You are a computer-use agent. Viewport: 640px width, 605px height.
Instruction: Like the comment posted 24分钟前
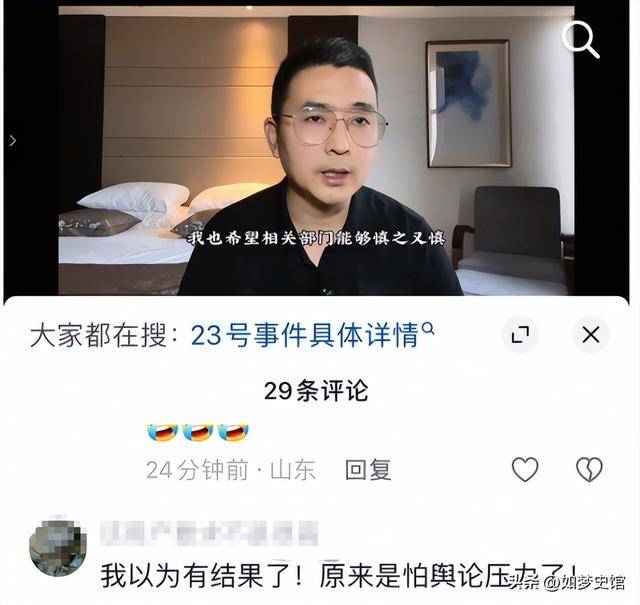tap(525, 469)
